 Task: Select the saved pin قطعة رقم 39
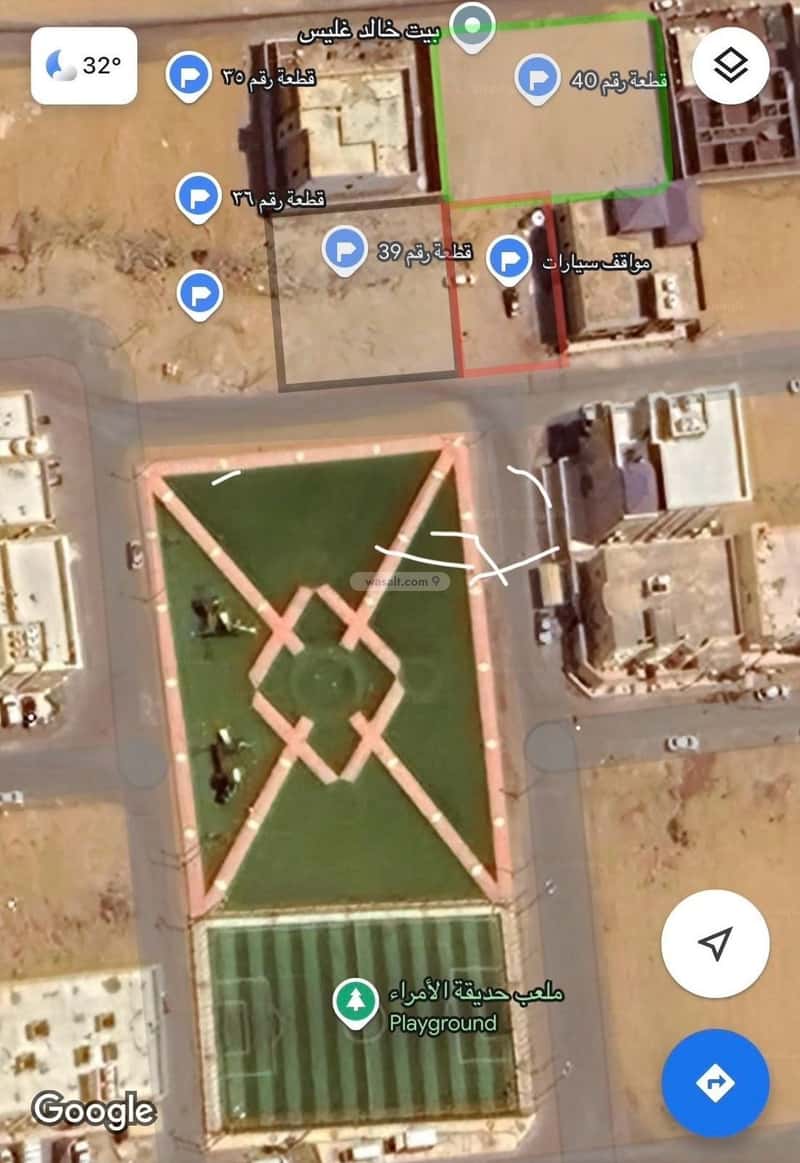pyautogui.click(x=345, y=249)
